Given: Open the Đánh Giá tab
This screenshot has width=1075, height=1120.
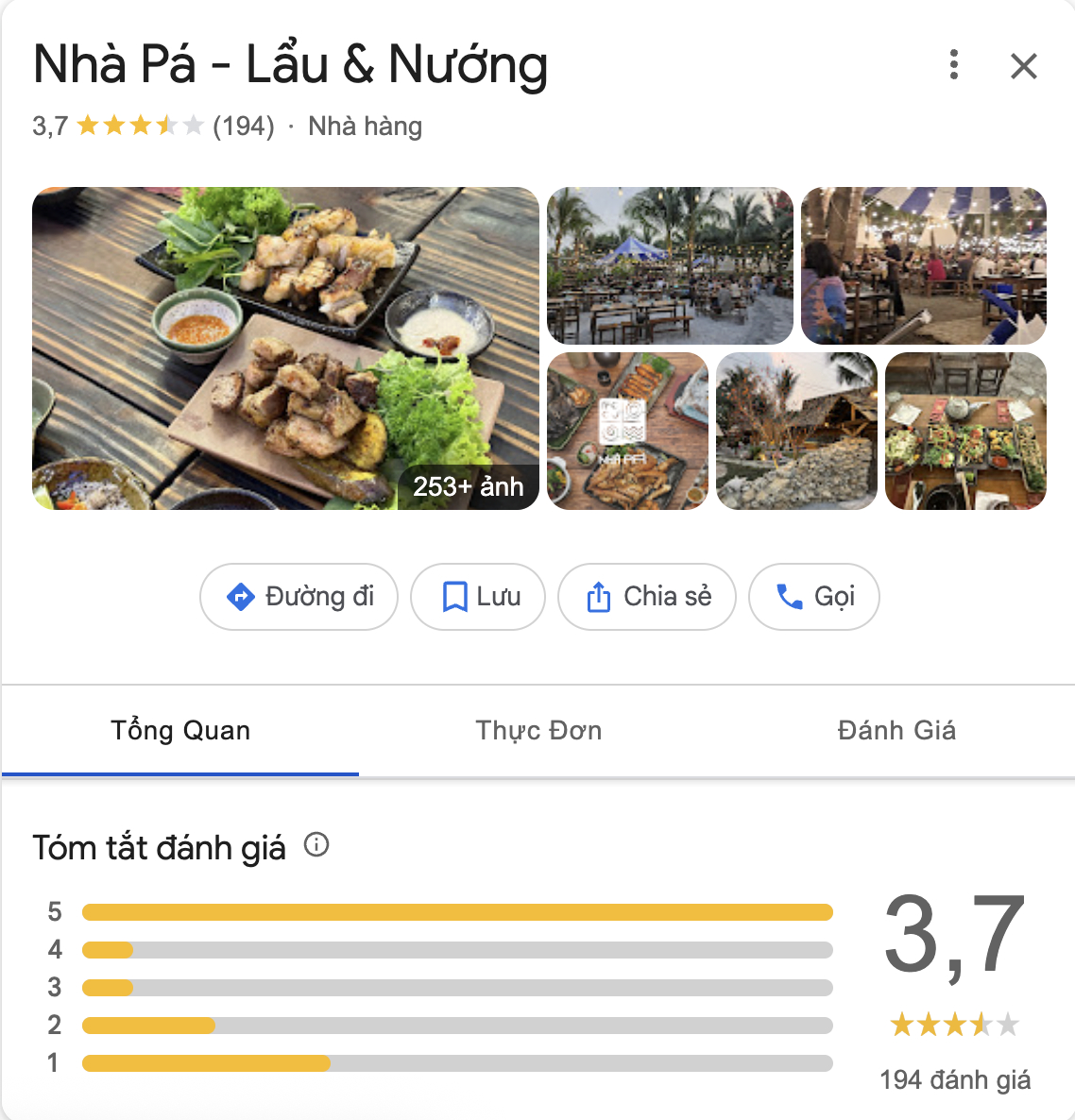Looking at the screenshot, I should coord(896,730).
